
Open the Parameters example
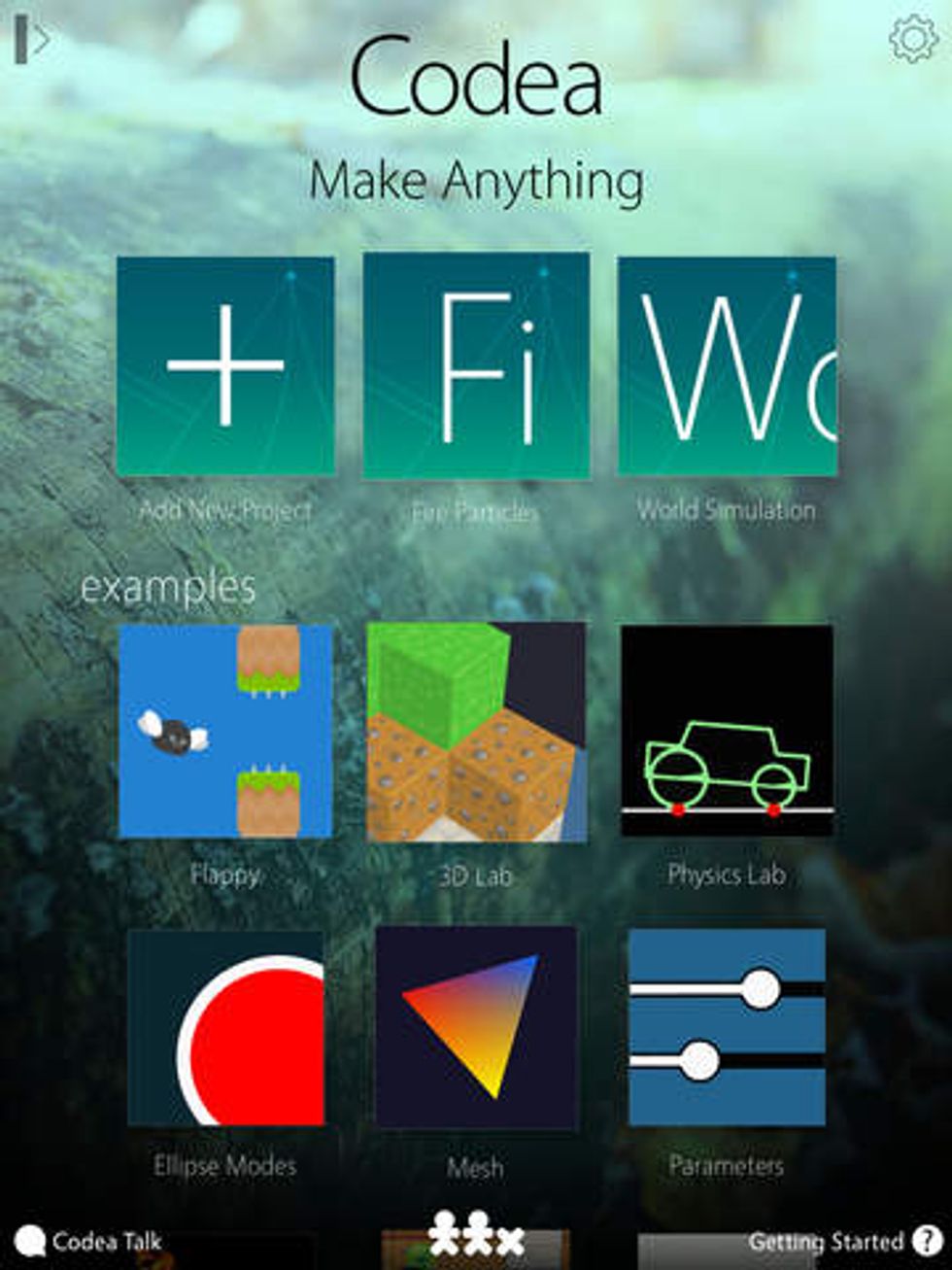pyautogui.click(x=727, y=1027)
